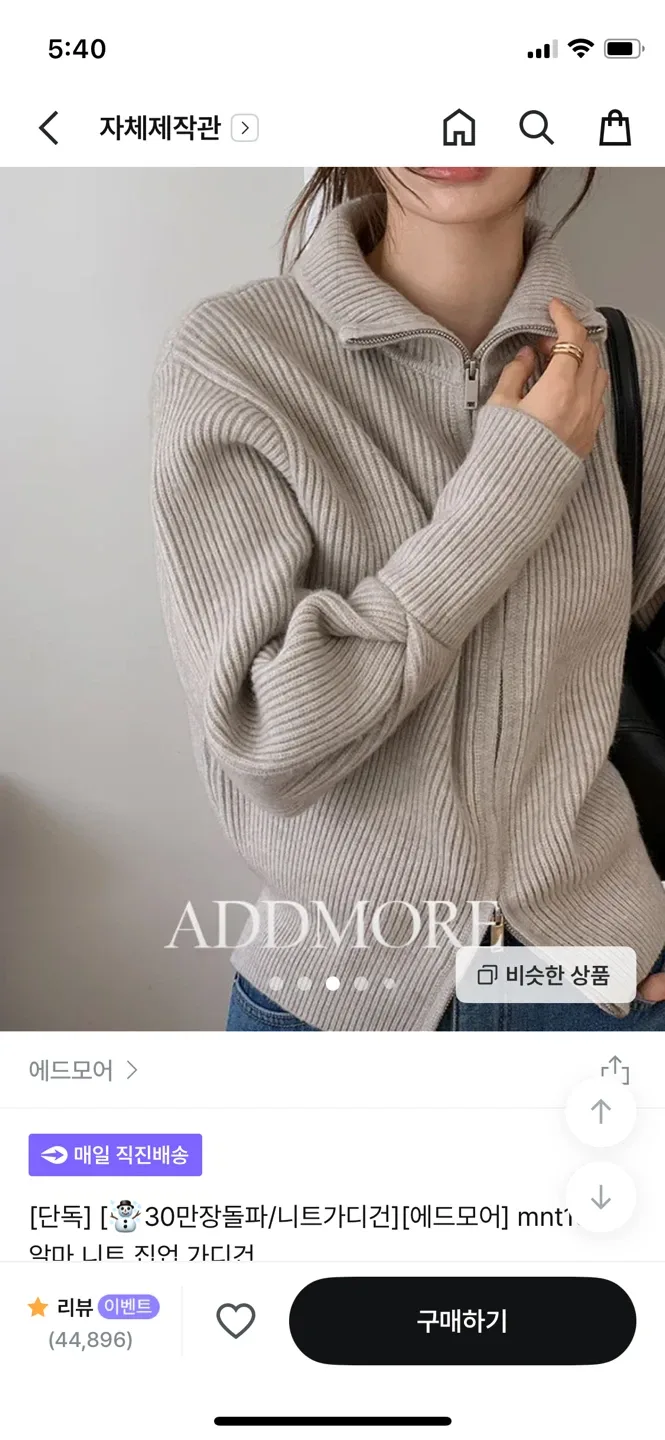The width and height of the screenshot is (665, 1440).
Task: Add this cardigan to wishlist heart
Action: tap(236, 1321)
